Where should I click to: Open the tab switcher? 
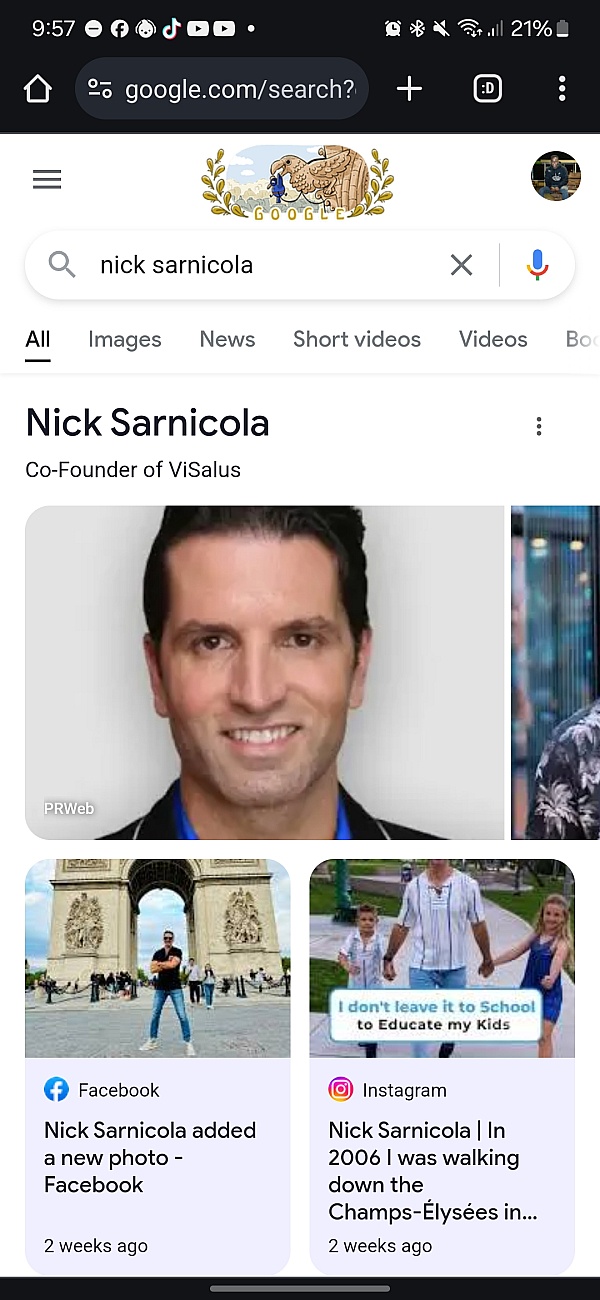coord(487,89)
